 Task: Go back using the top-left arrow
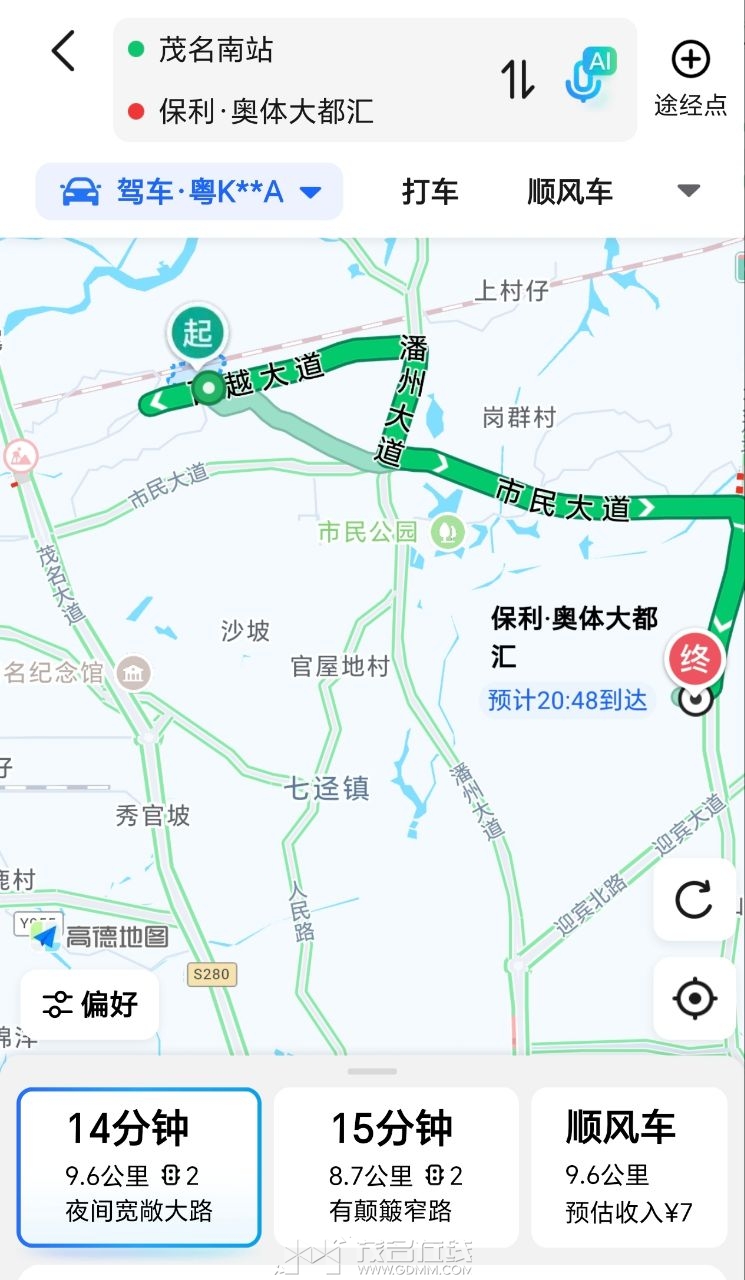point(63,51)
